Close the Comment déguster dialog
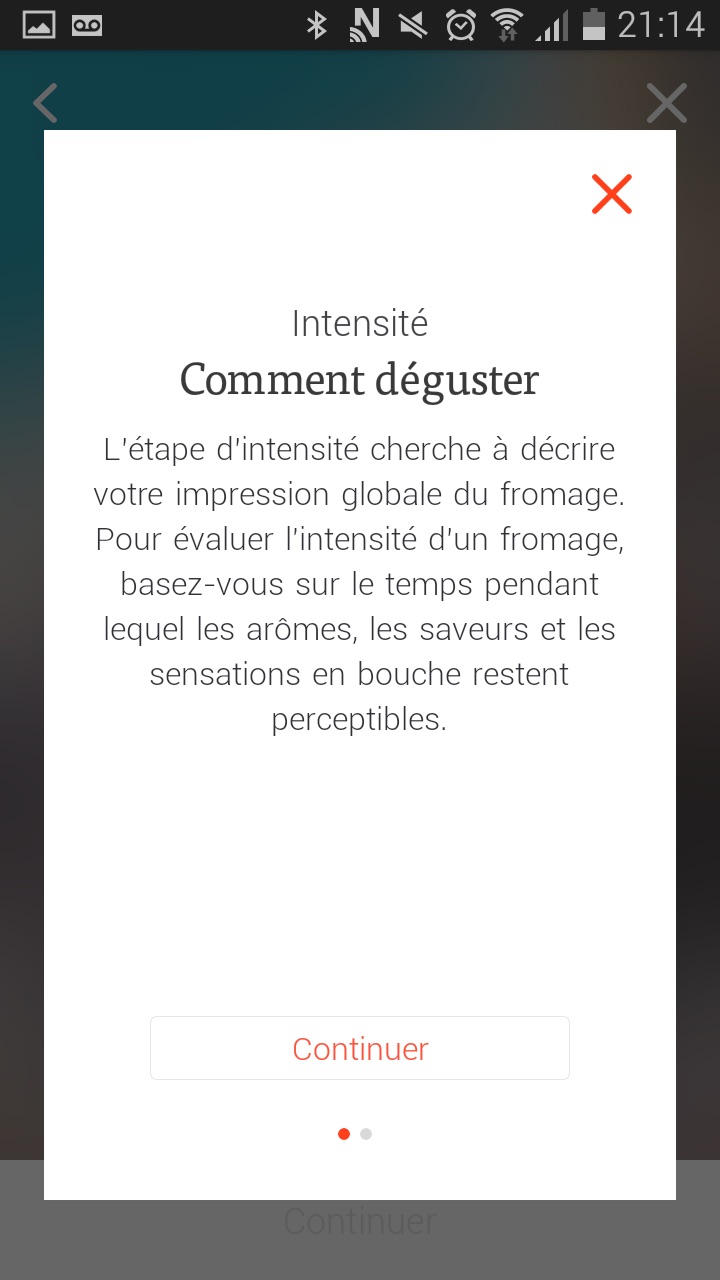 [611, 194]
